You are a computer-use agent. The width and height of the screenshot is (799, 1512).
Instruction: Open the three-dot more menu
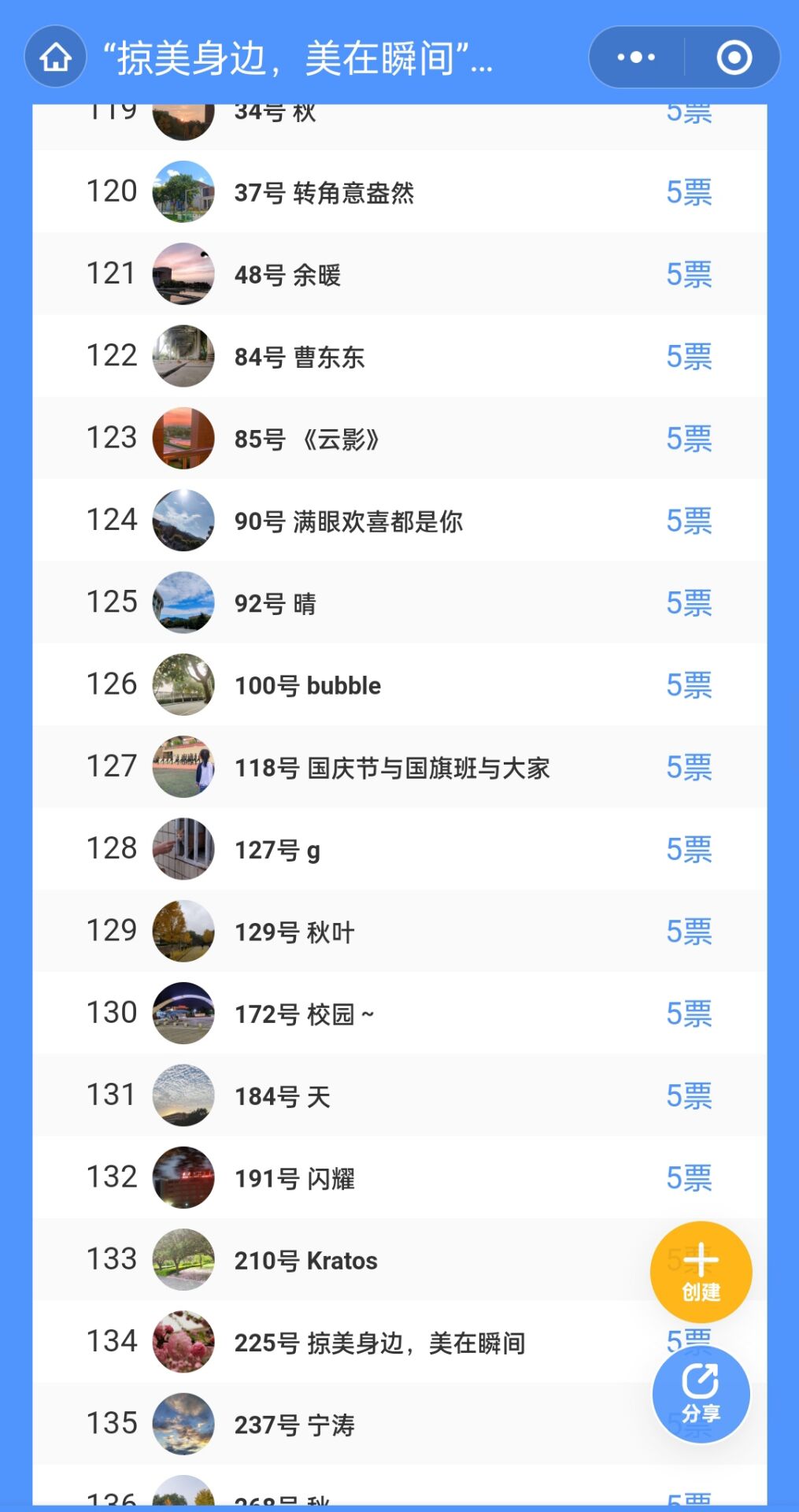[x=636, y=57]
